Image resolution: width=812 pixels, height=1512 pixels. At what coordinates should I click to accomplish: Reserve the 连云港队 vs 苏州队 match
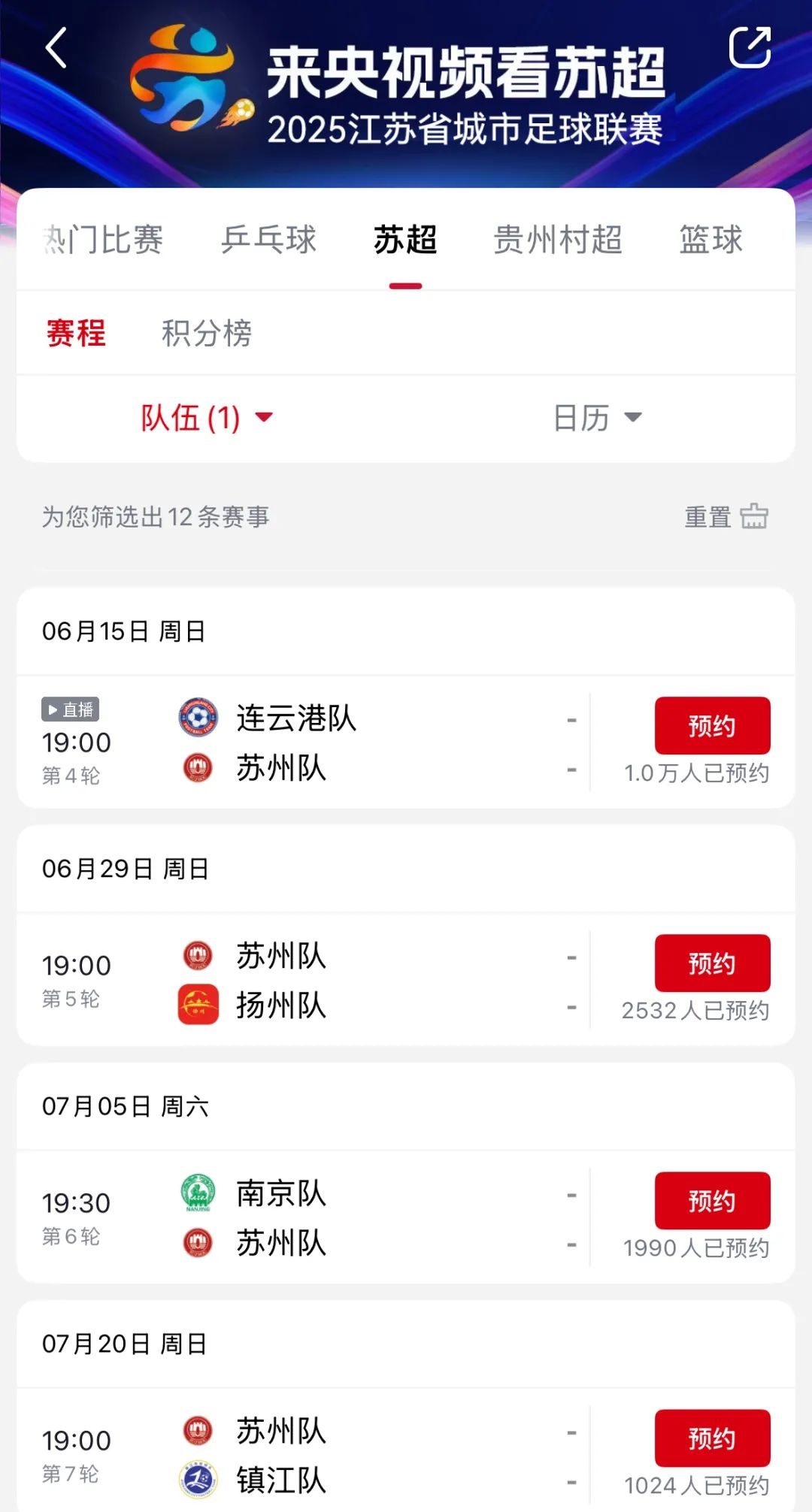(712, 725)
